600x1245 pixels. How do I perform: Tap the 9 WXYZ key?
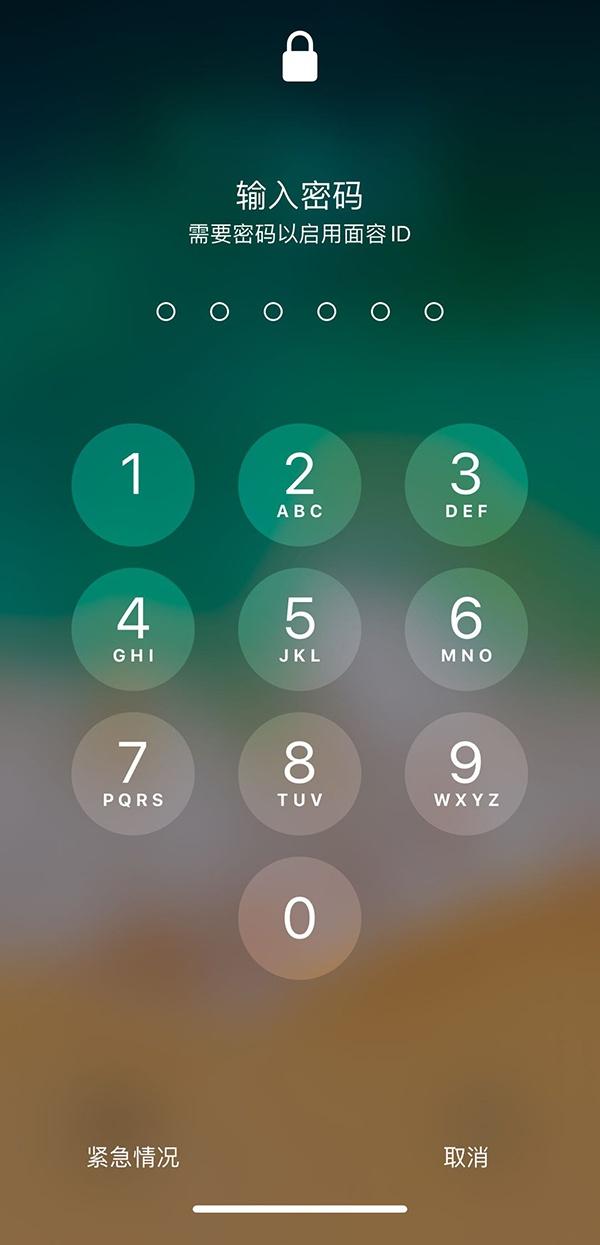(x=466, y=773)
